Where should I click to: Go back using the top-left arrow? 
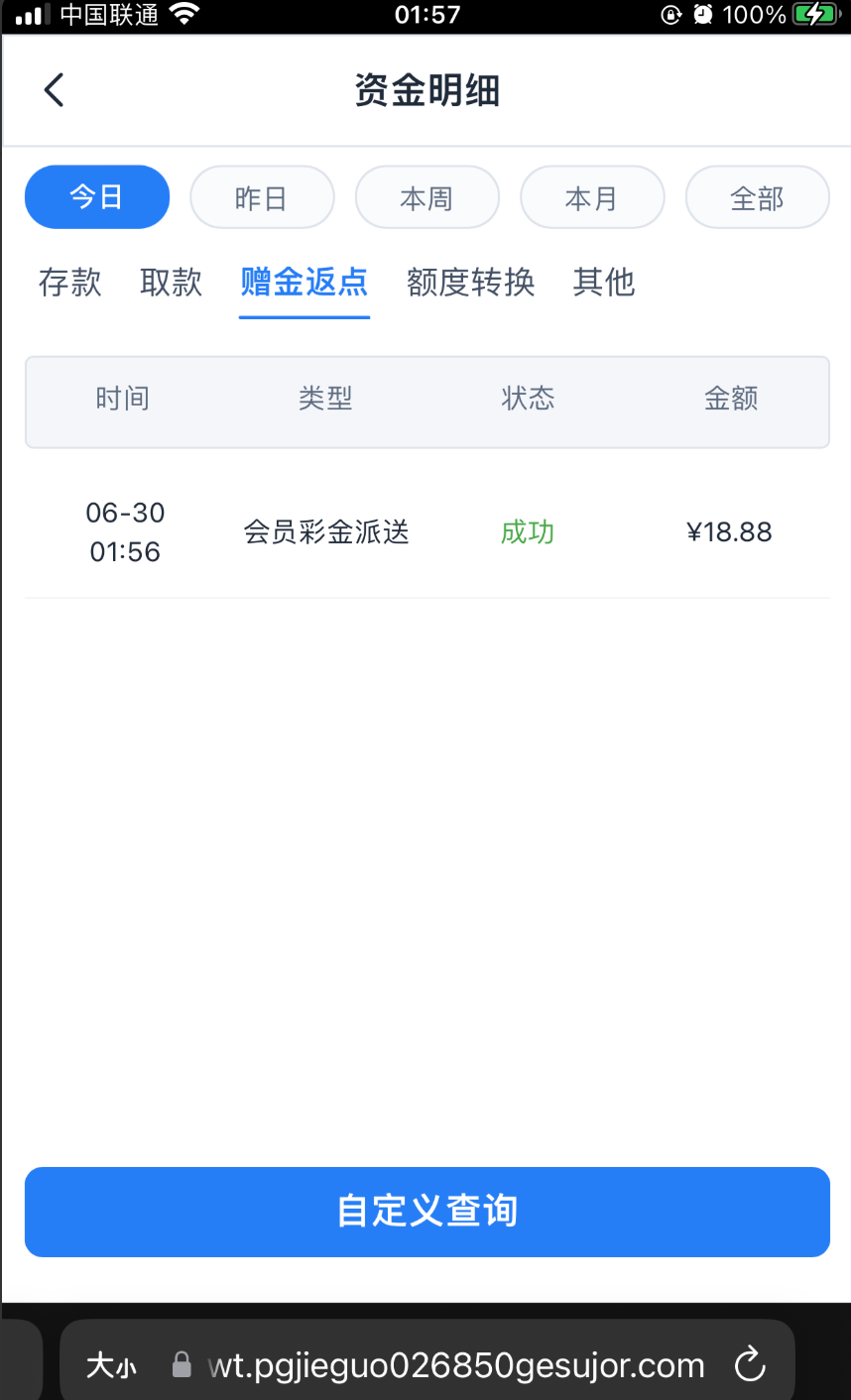click(x=55, y=90)
